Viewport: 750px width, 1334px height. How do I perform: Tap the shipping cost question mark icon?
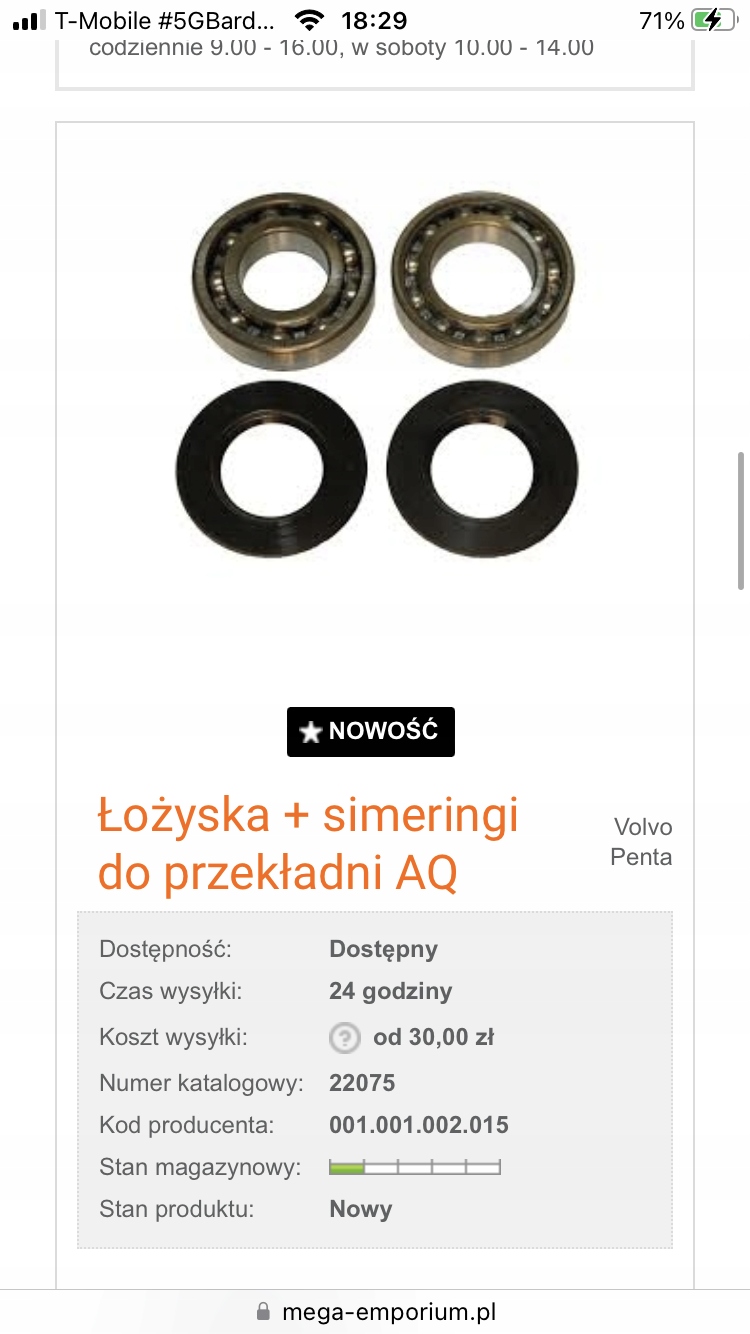point(344,1038)
